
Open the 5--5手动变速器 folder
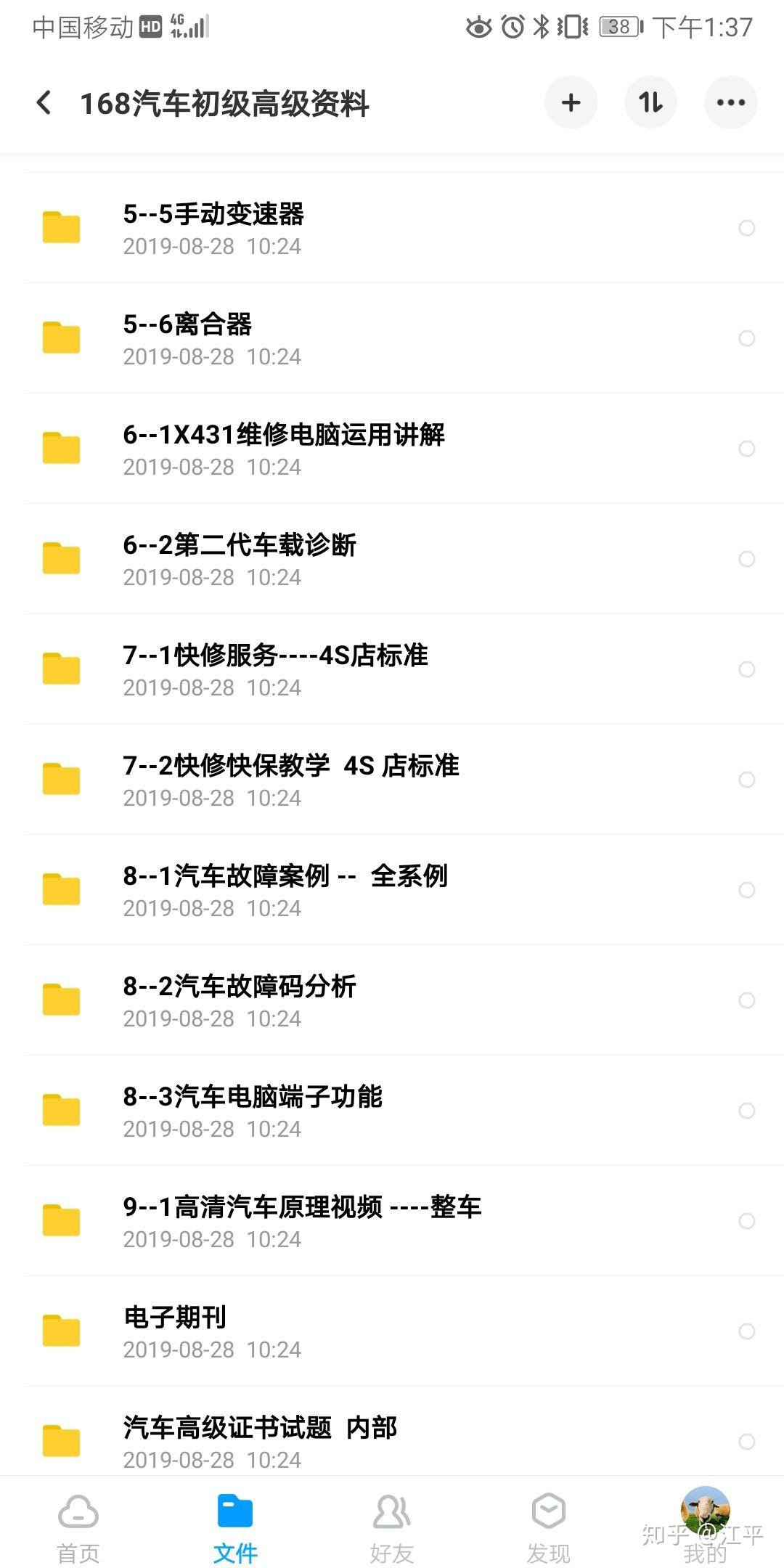point(213,228)
